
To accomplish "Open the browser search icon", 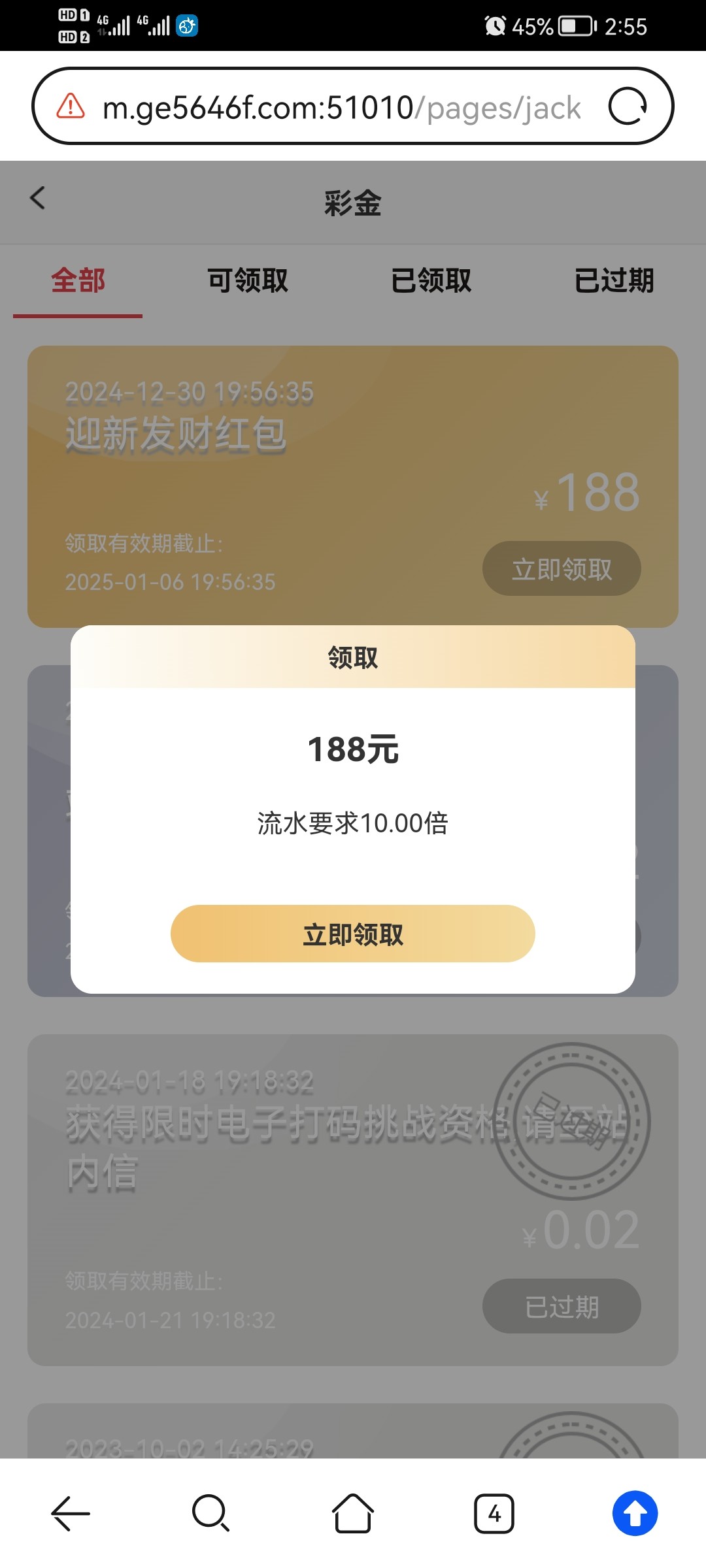I will [x=210, y=1513].
